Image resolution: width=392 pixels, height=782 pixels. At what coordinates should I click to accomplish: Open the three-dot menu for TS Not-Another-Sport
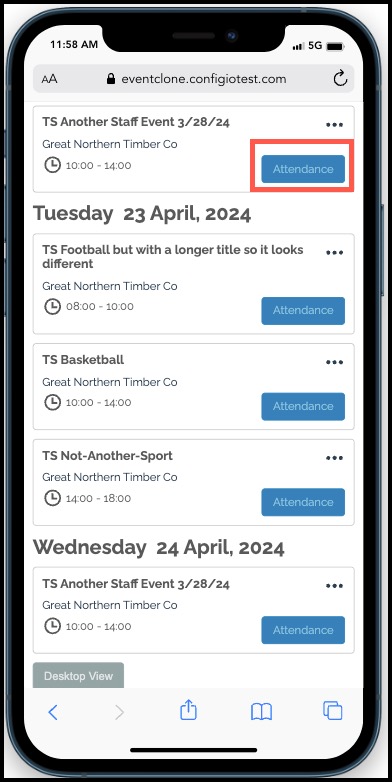click(x=334, y=458)
